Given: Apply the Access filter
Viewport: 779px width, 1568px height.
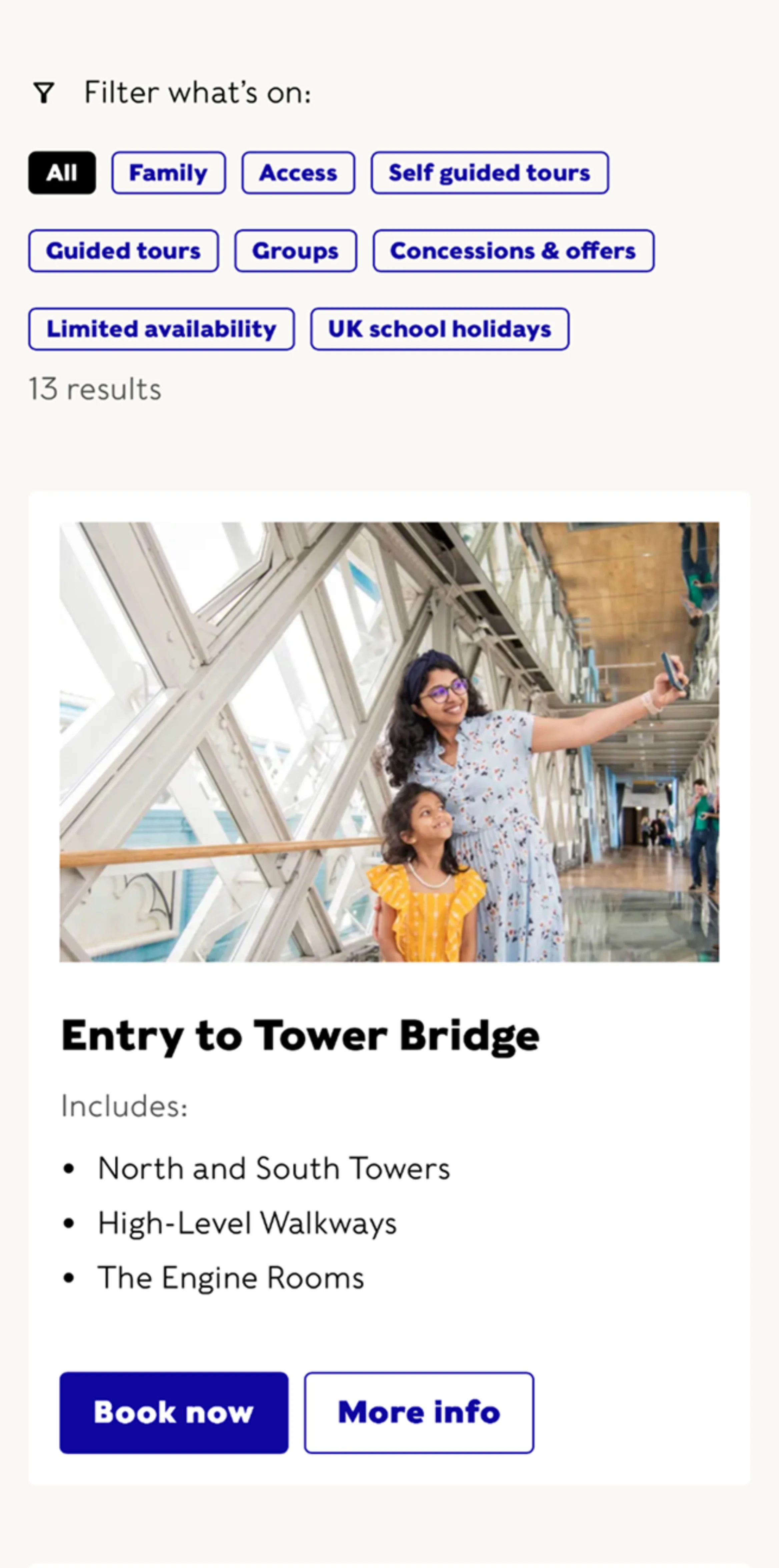Looking at the screenshot, I should [298, 173].
